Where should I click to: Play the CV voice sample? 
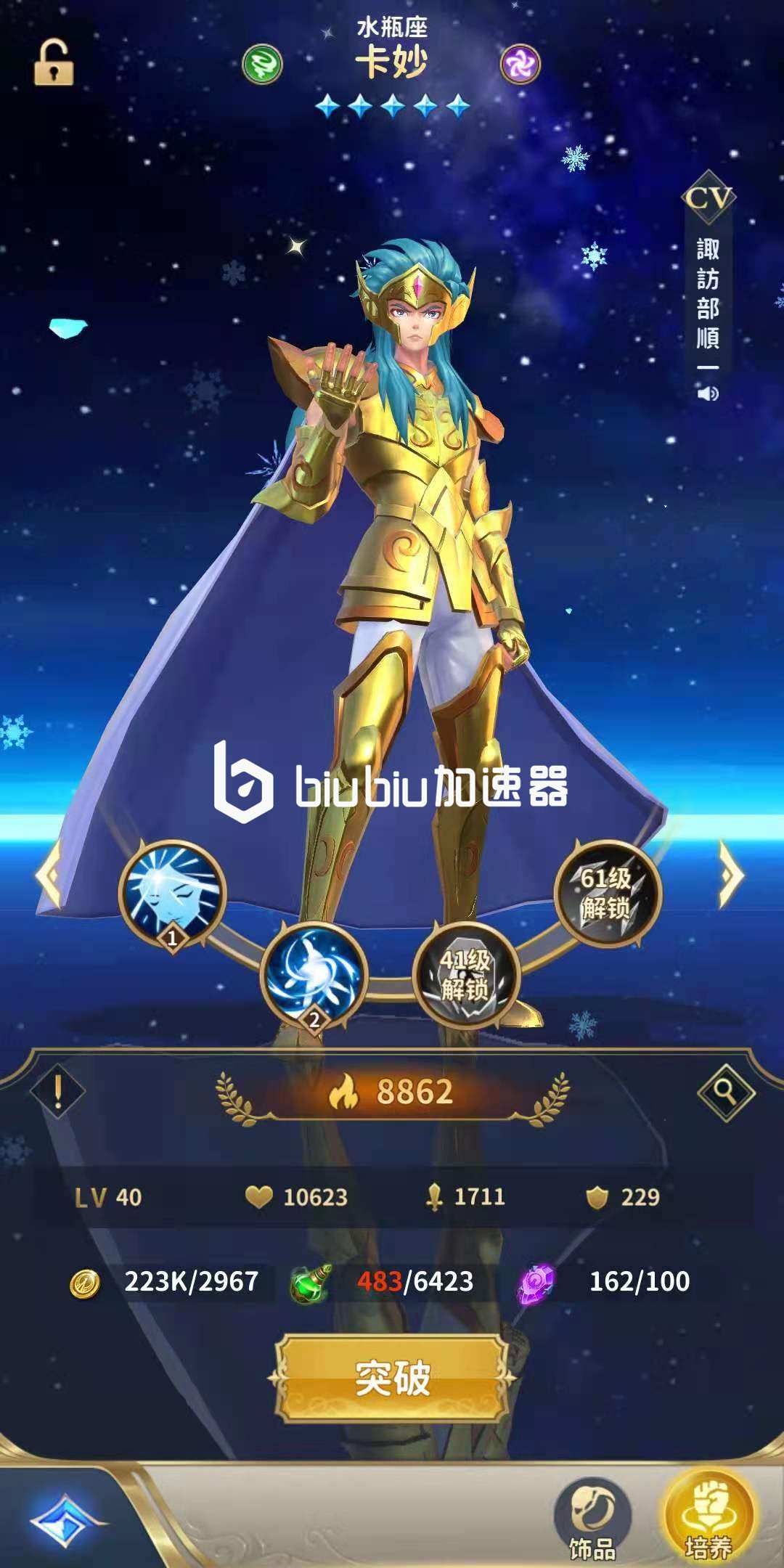pos(708,393)
